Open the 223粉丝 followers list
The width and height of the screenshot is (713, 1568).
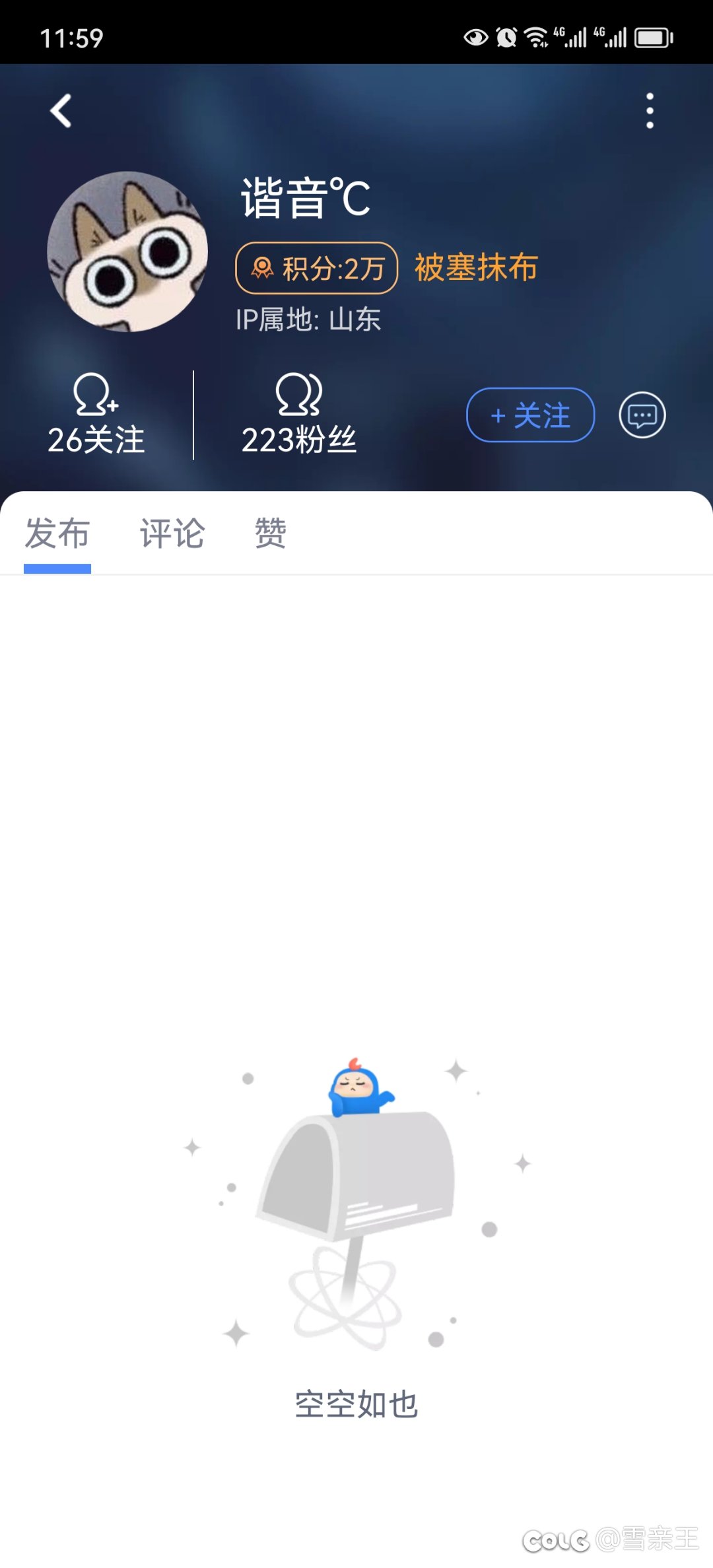pos(298,415)
